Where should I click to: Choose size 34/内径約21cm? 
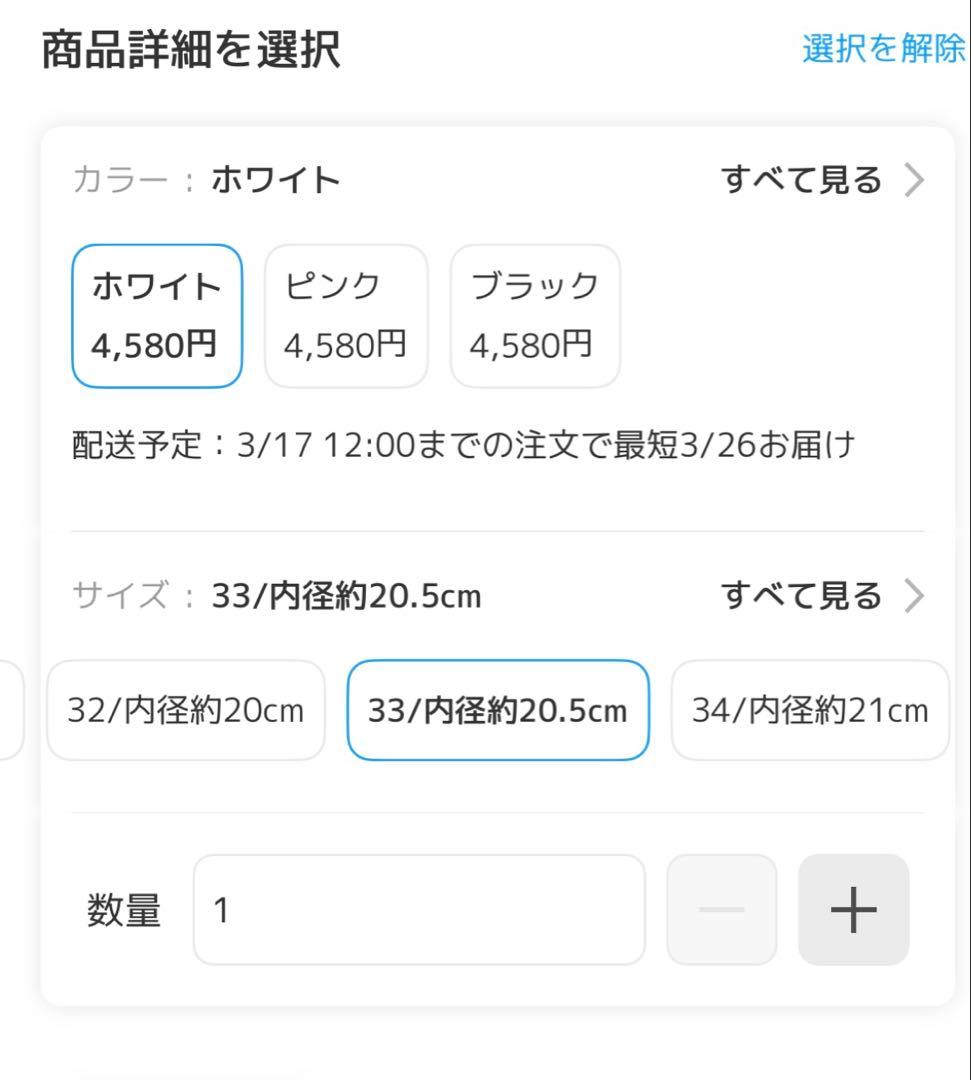pos(810,710)
